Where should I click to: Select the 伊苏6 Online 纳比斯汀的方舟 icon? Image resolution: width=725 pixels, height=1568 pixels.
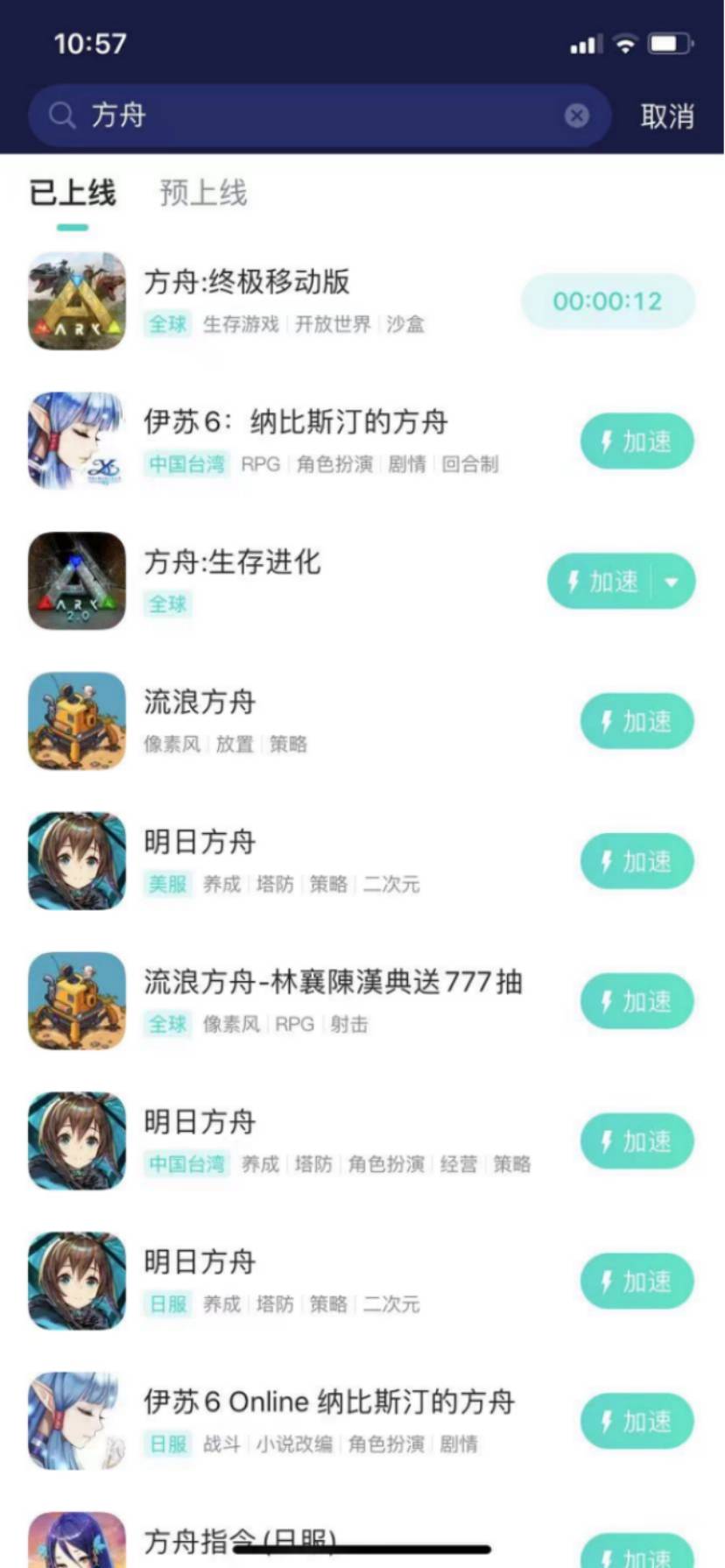pos(76,1419)
